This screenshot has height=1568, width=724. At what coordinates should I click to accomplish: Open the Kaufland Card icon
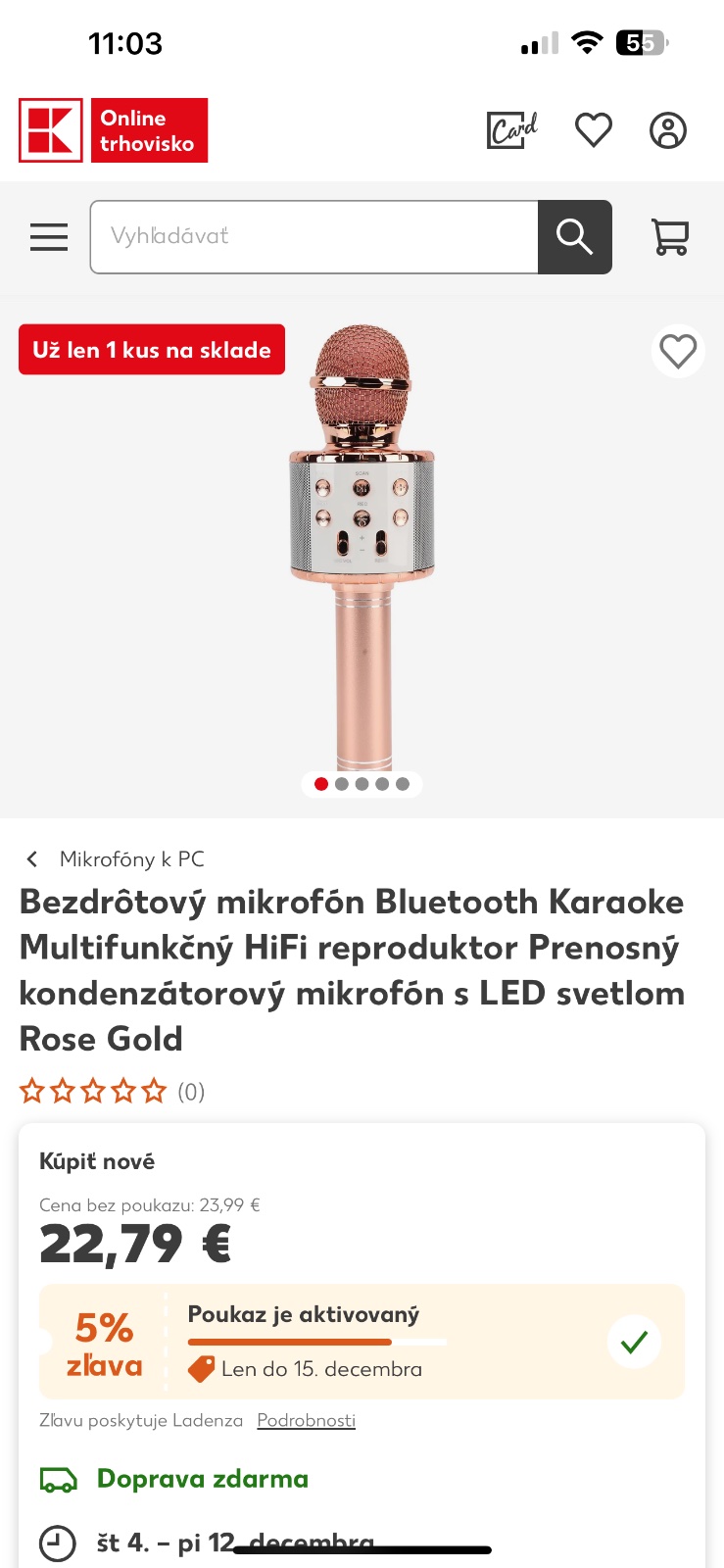tap(512, 130)
